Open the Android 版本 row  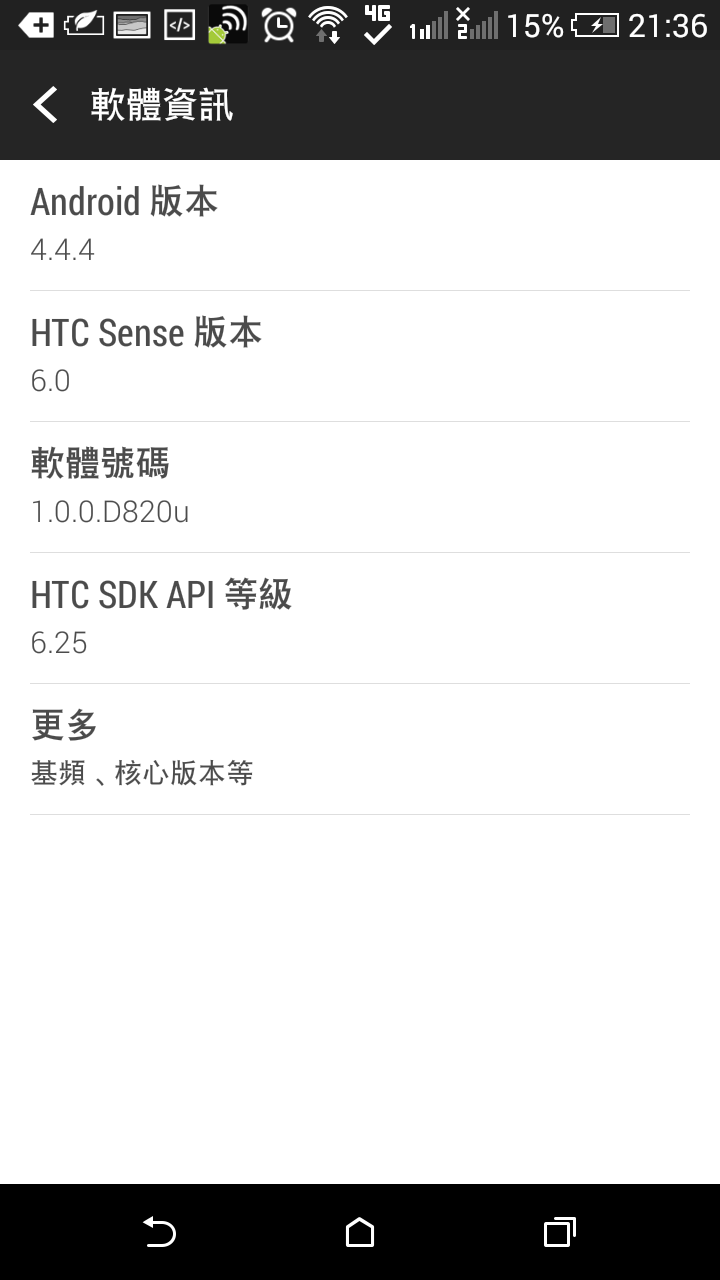coord(360,225)
